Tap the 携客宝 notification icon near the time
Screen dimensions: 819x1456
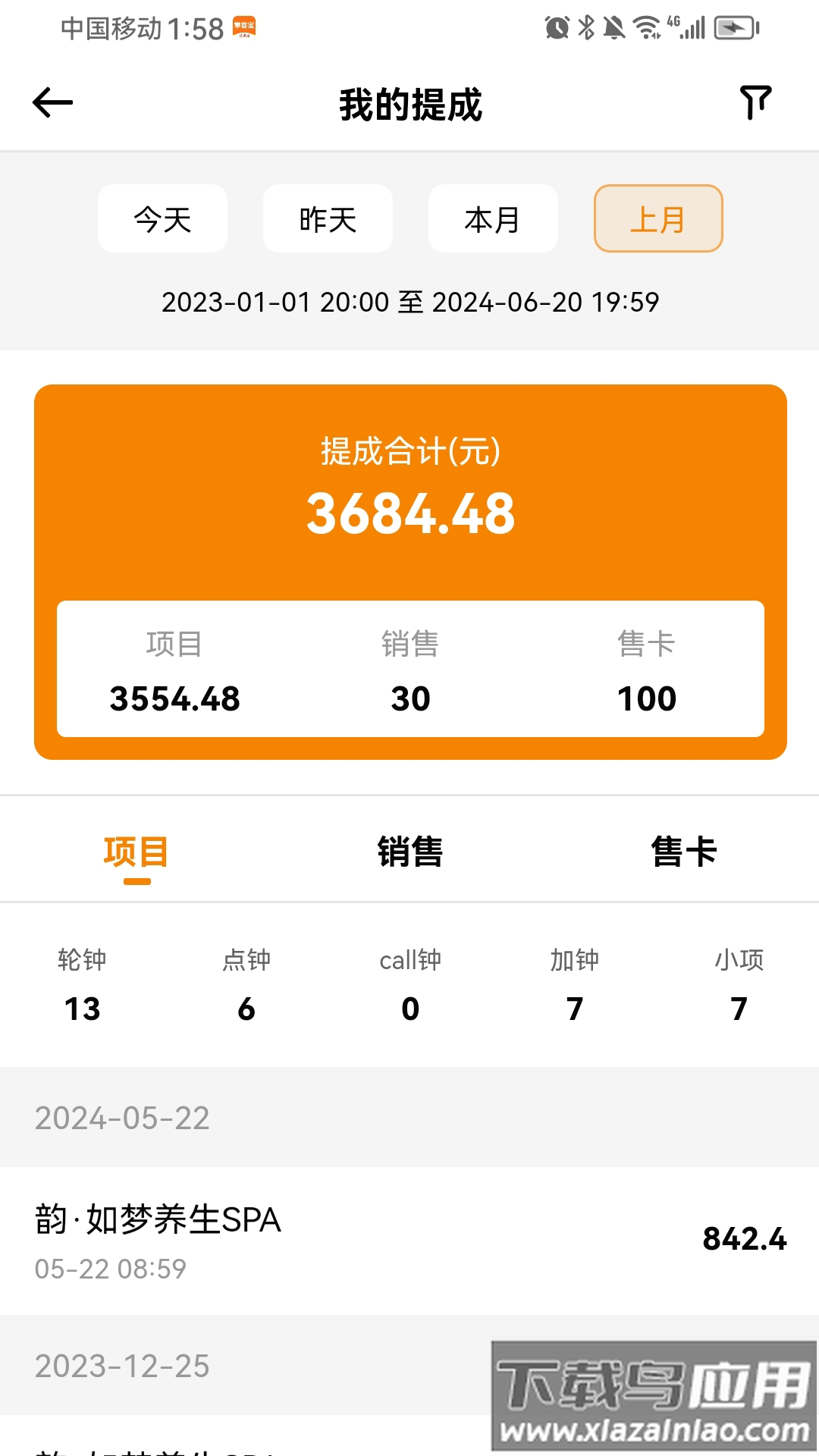(243, 27)
